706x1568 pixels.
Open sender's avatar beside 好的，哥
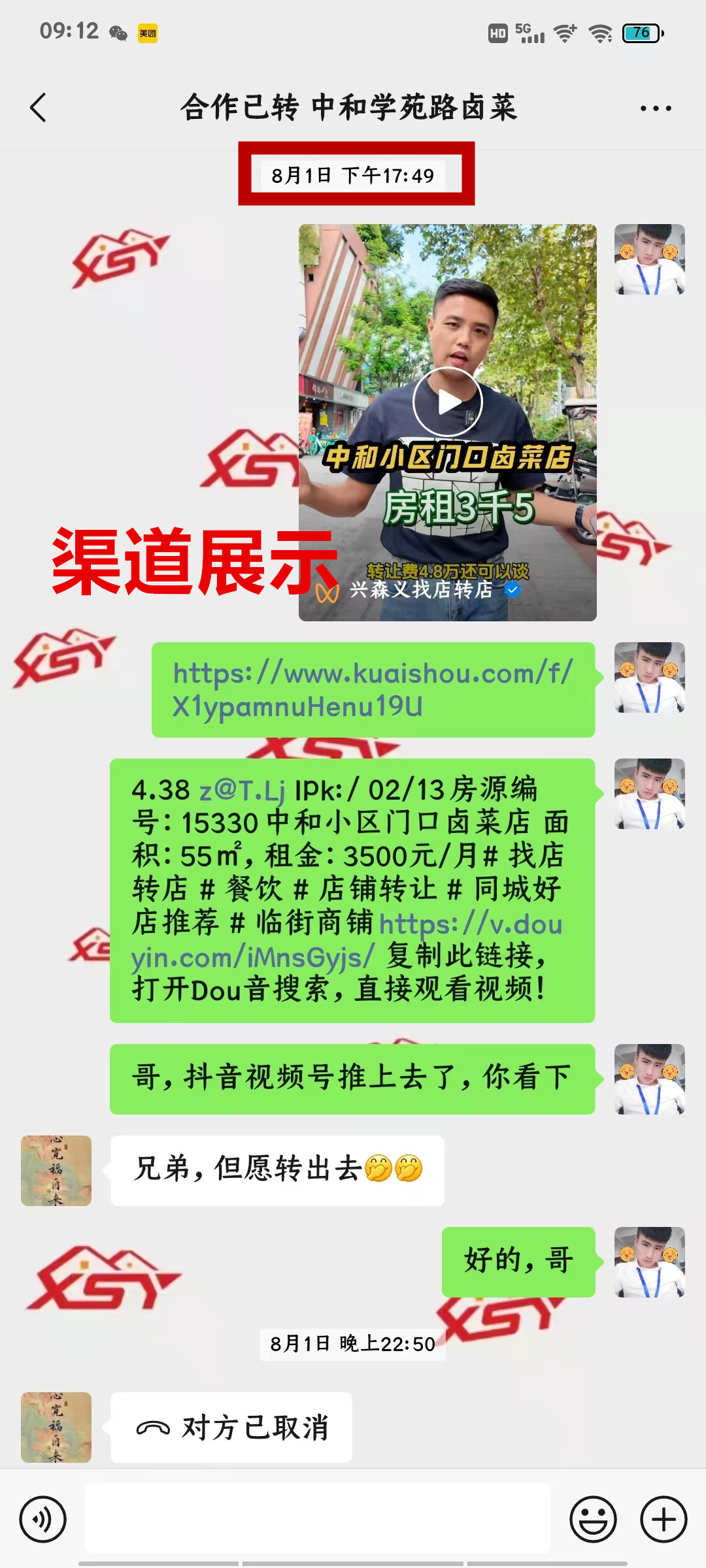649,1262
